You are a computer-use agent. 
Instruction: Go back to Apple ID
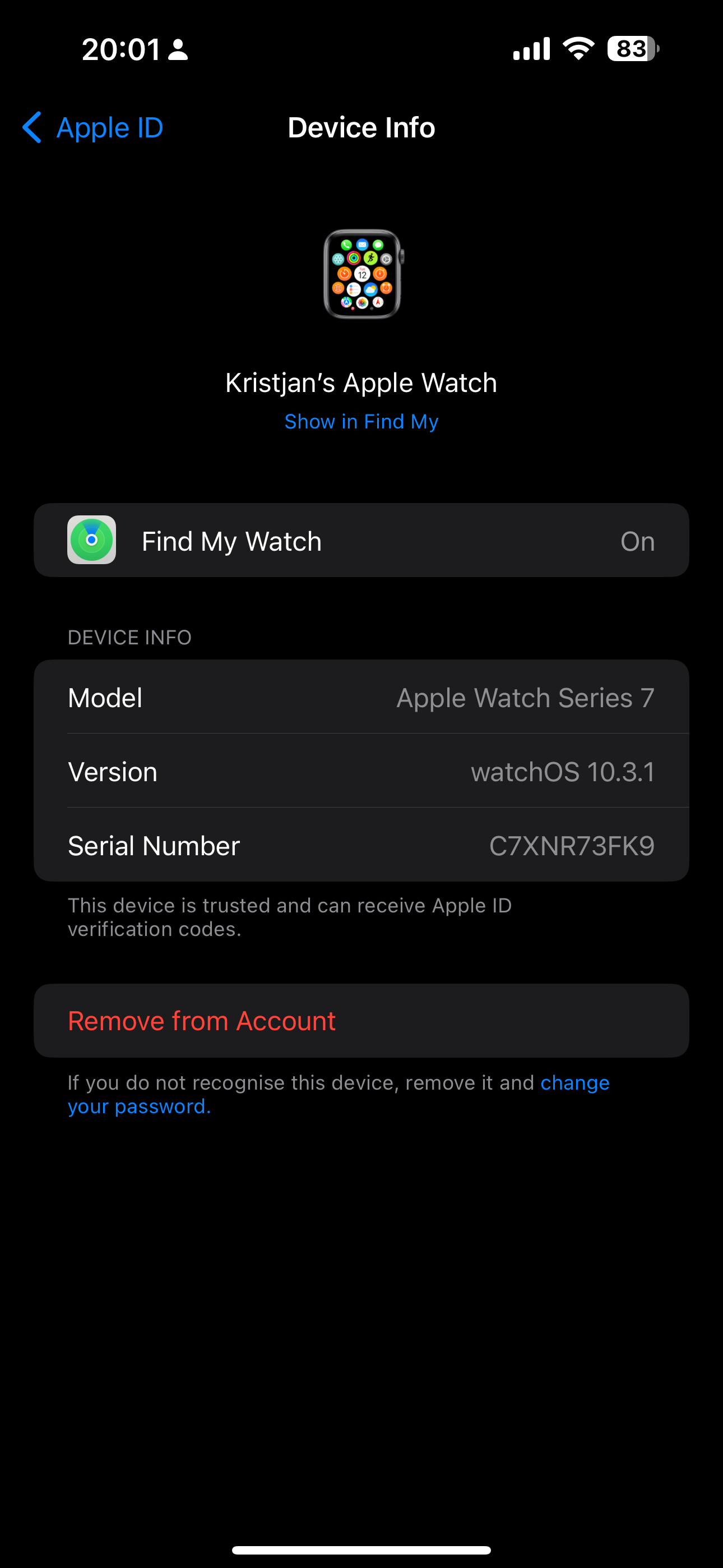[x=92, y=127]
